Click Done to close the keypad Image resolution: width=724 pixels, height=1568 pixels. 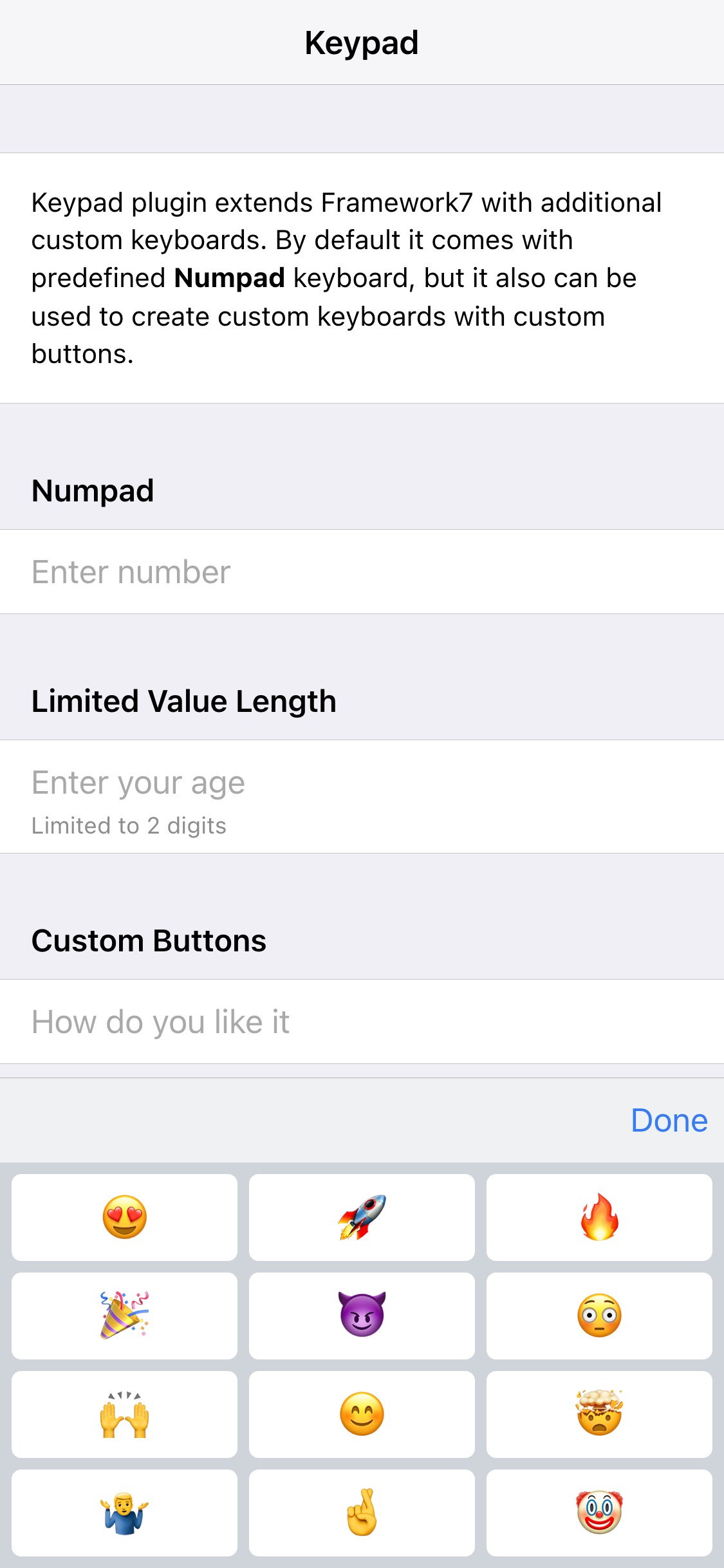point(668,1120)
